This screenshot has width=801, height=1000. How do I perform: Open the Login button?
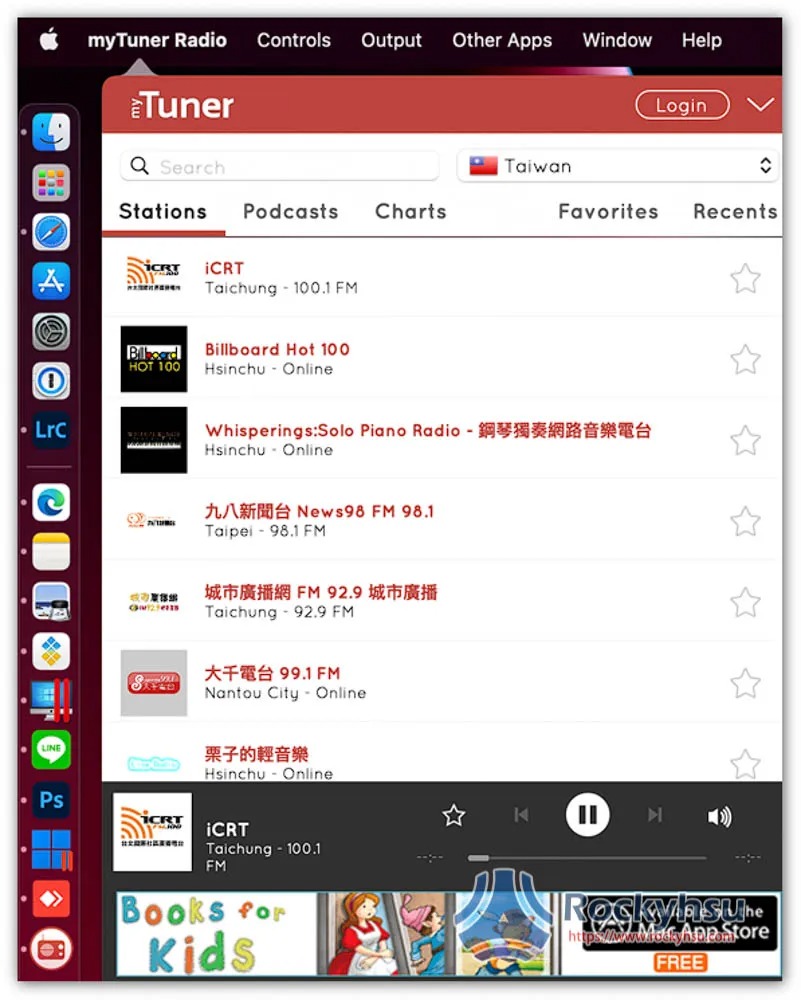[x=681, y=105]
